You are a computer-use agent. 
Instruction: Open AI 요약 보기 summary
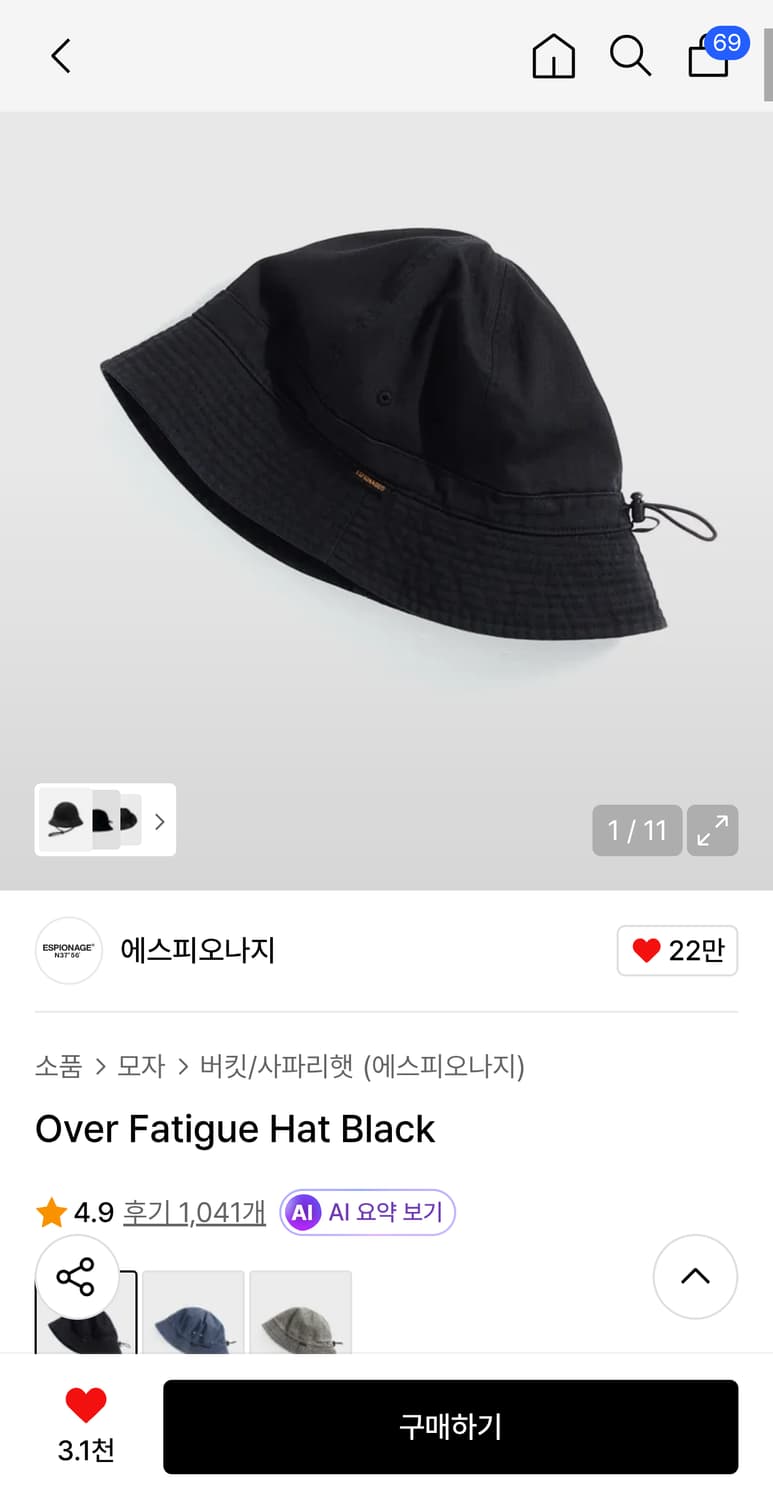[367, 1211]
